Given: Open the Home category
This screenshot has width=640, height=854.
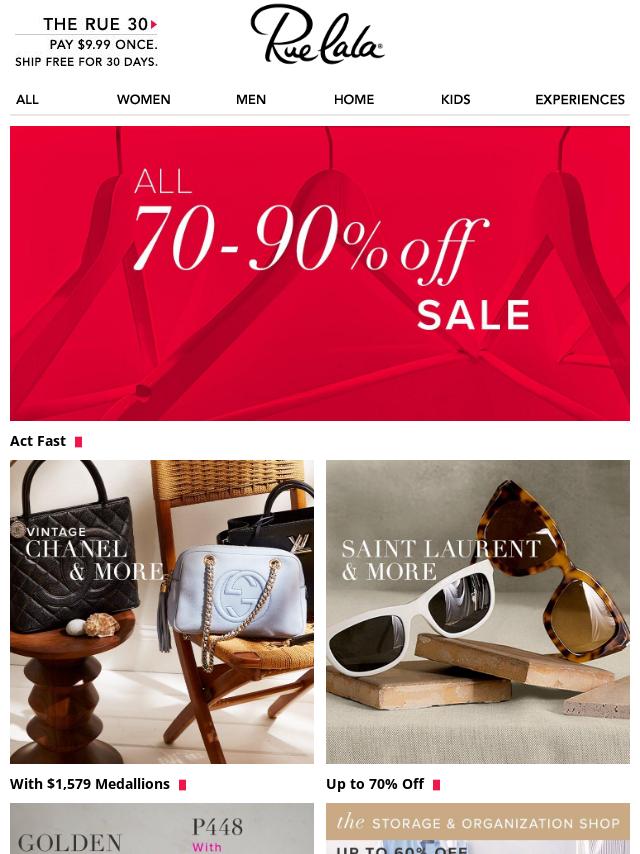Looking at the screenshot, I should pyautogui.click(x=353, y=100).
